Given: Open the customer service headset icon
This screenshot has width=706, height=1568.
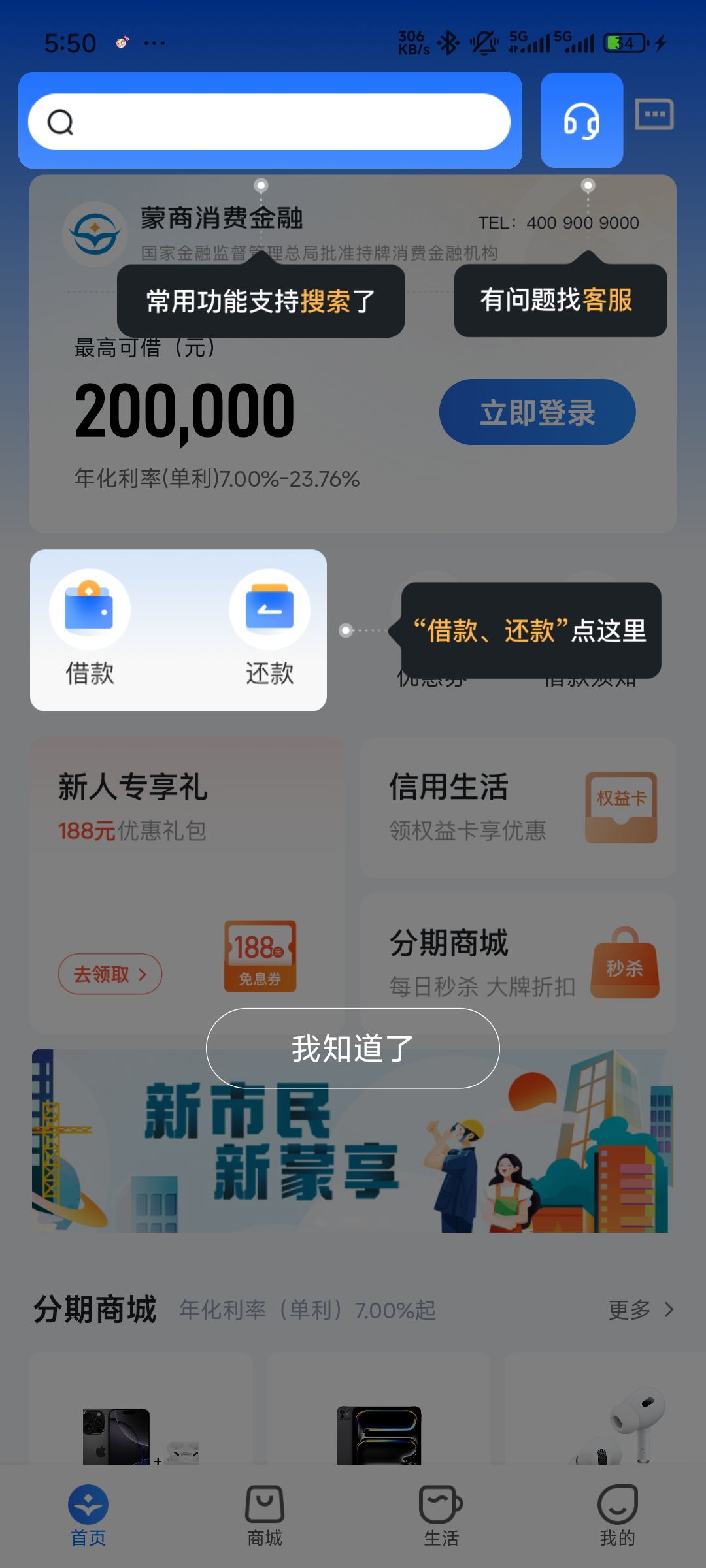Looking at the screenshot, I should point(581,121).
